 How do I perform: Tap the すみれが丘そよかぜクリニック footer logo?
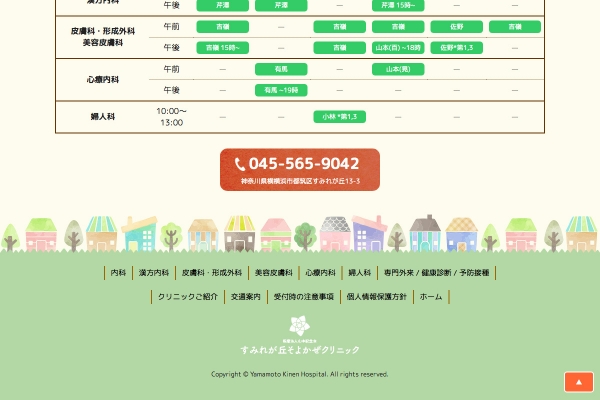299,336
